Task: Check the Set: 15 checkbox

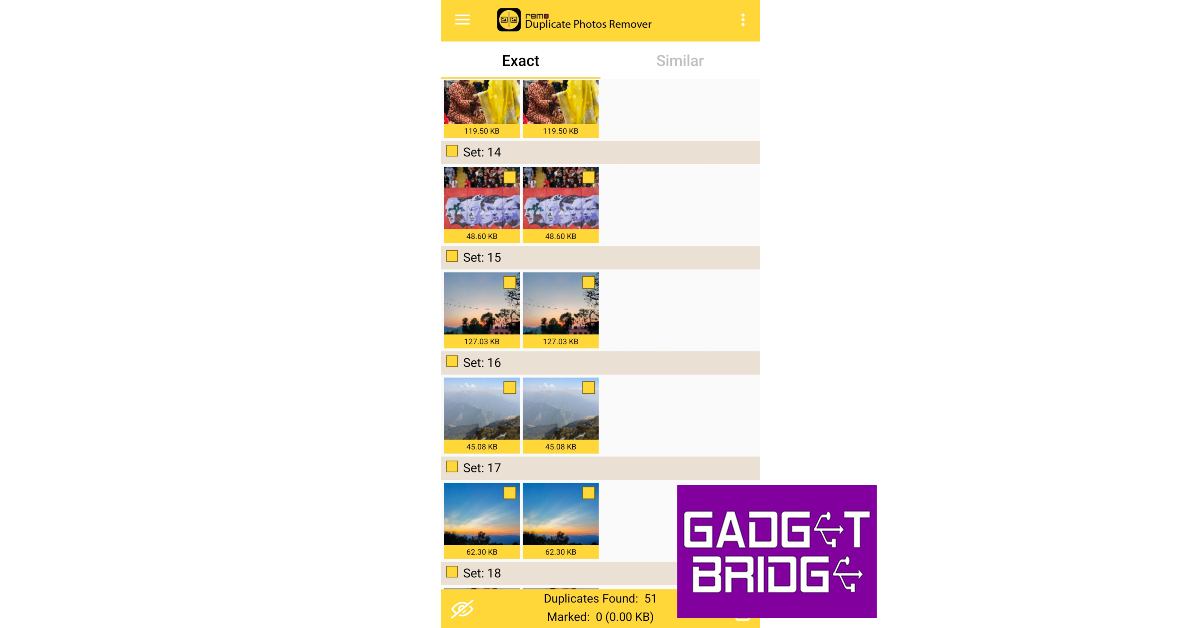Action: pyautogui.click(x=452, y=257)
